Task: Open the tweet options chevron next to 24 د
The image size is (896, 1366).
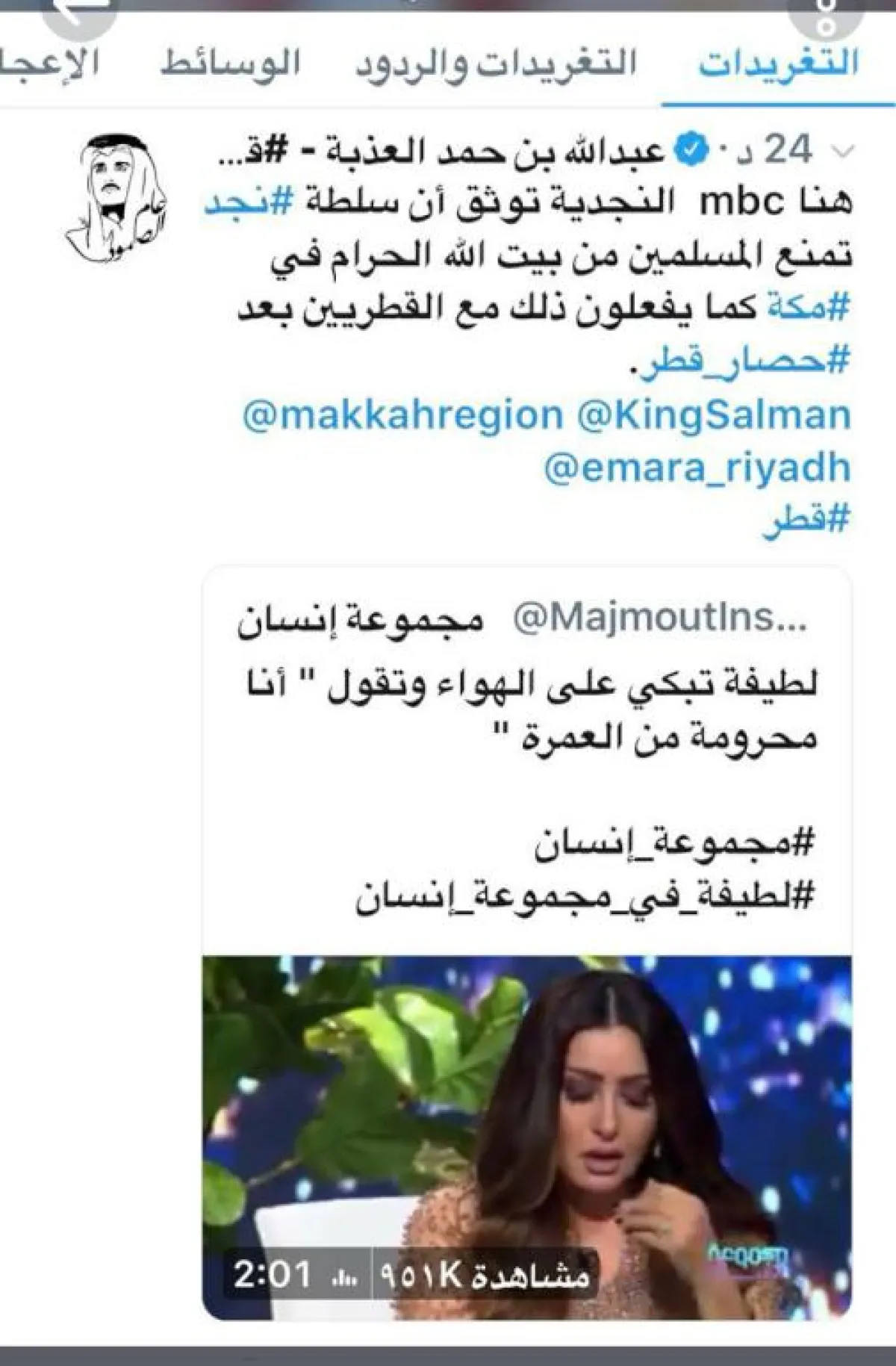Action: coord(843,152)
